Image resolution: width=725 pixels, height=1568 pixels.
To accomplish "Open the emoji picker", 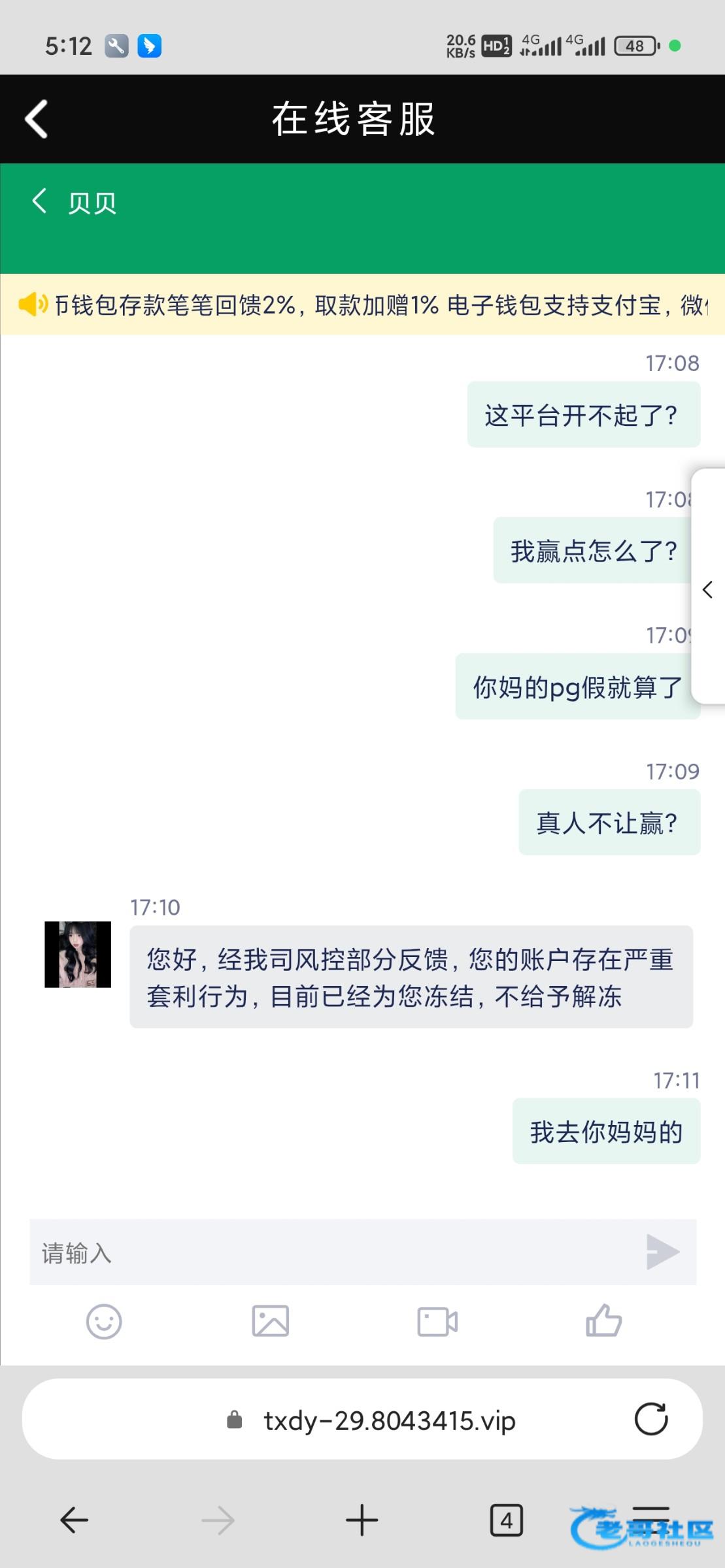I will (104, 1322).
